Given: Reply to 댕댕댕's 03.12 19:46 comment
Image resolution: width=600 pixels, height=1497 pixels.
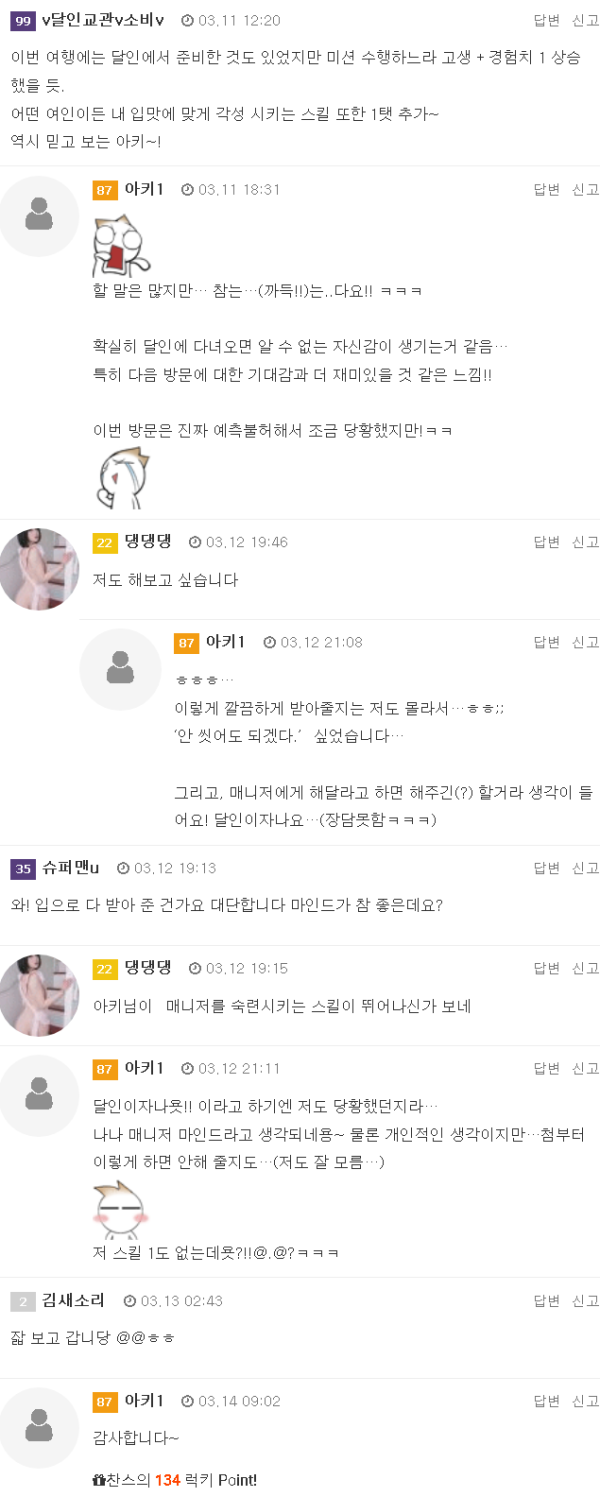Looking at the screenshot, I should point(546,542).
